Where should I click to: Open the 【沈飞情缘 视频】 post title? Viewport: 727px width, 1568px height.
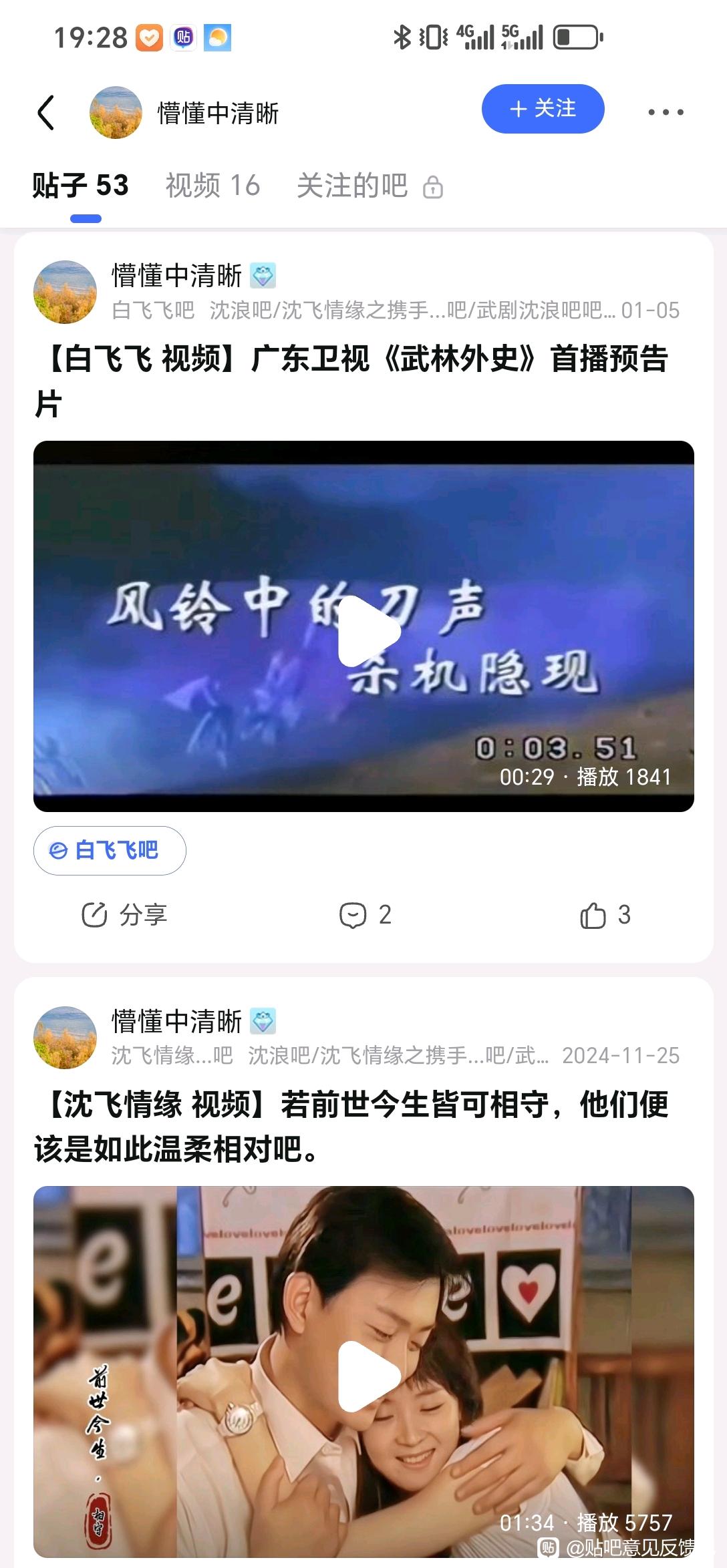point(351,1127)
